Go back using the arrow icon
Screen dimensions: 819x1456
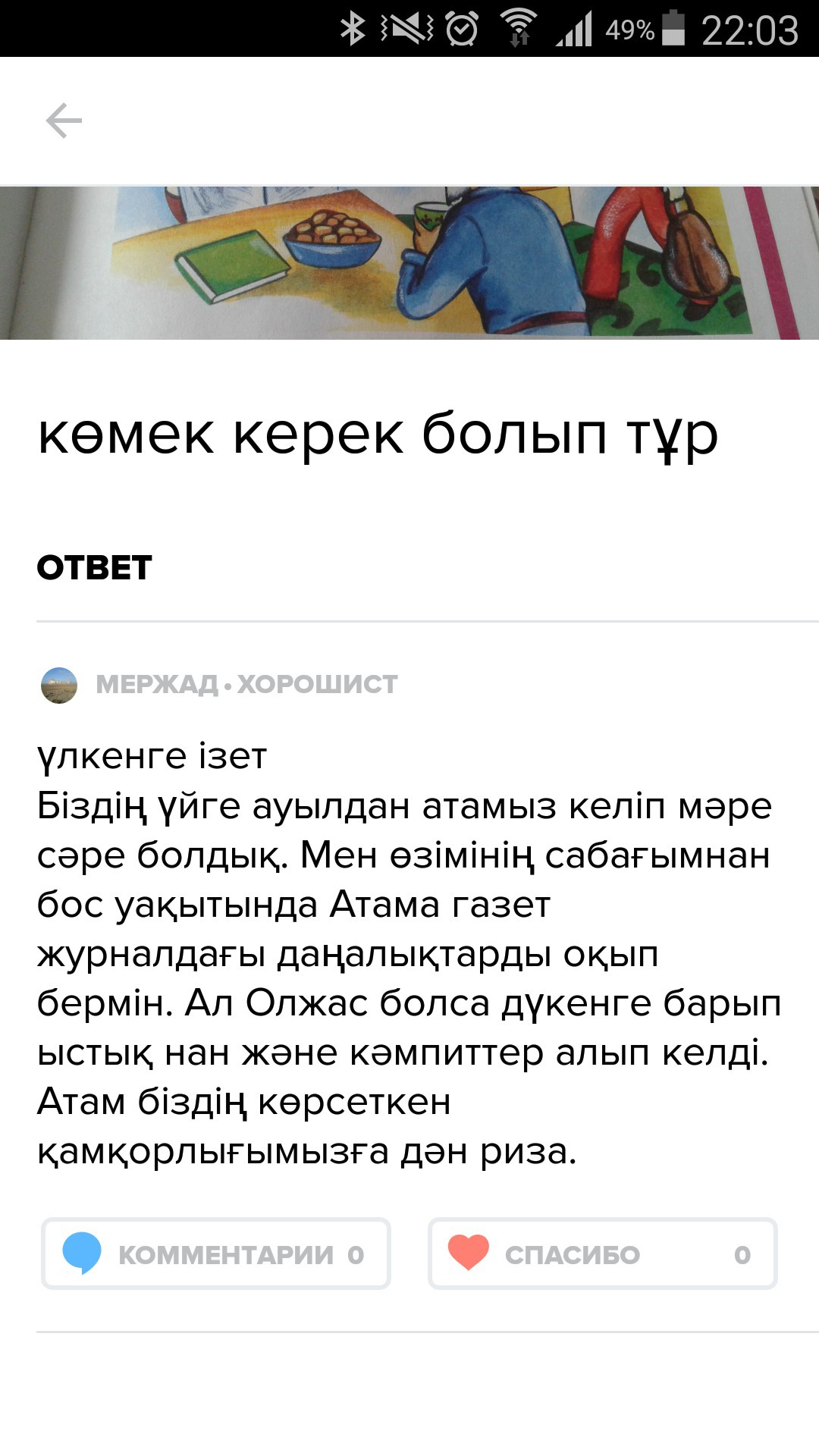(64, 121)
